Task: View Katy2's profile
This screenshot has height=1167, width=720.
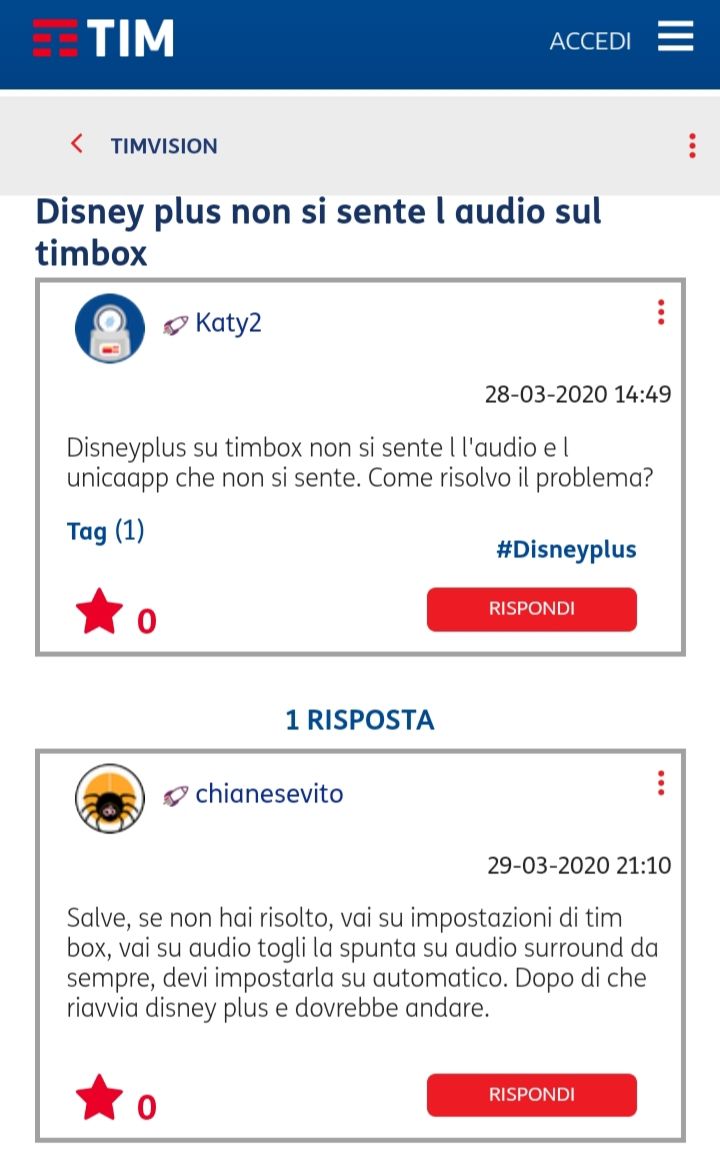Action: click(228, 323)
